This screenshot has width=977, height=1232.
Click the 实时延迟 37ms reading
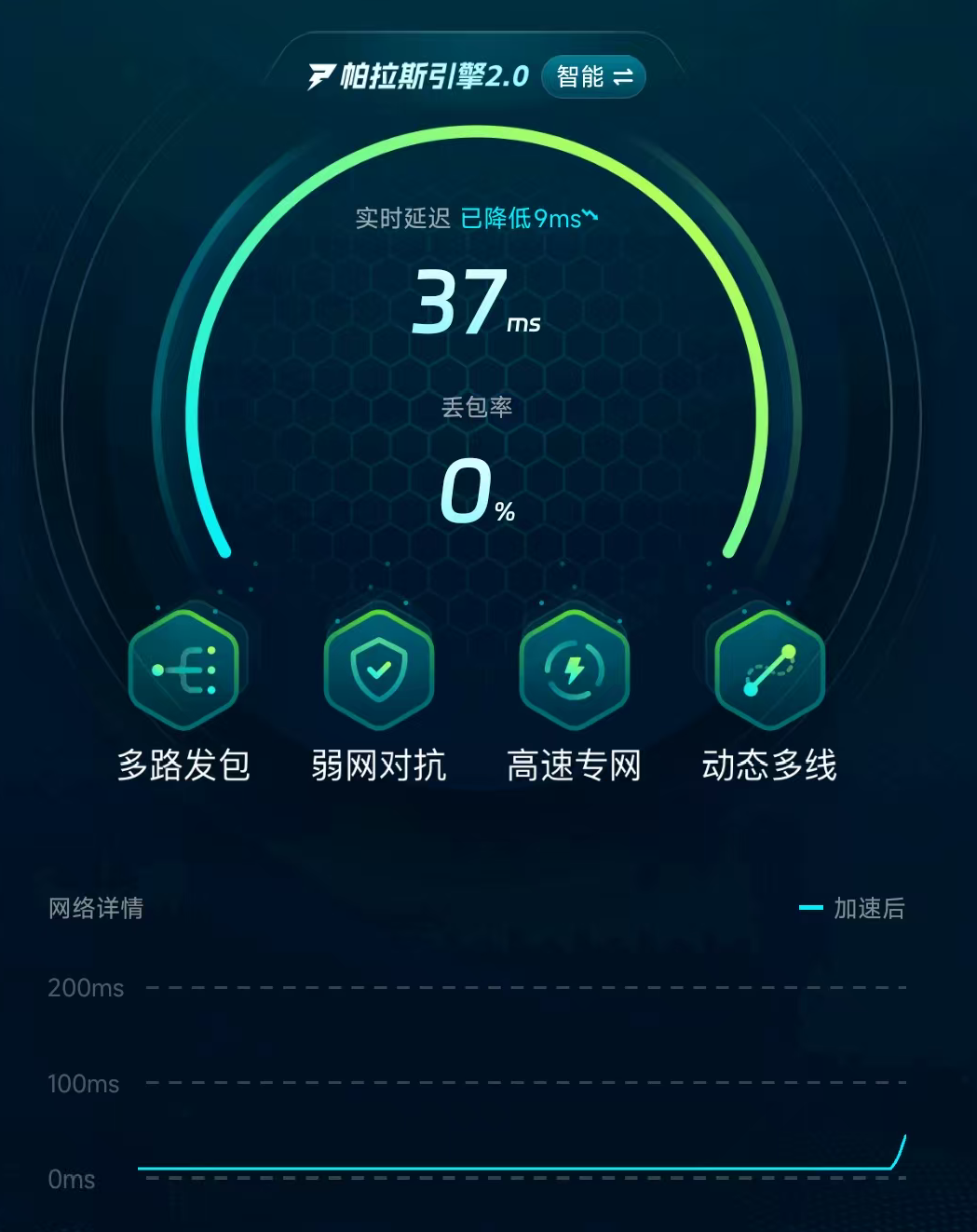click(475, 303)
